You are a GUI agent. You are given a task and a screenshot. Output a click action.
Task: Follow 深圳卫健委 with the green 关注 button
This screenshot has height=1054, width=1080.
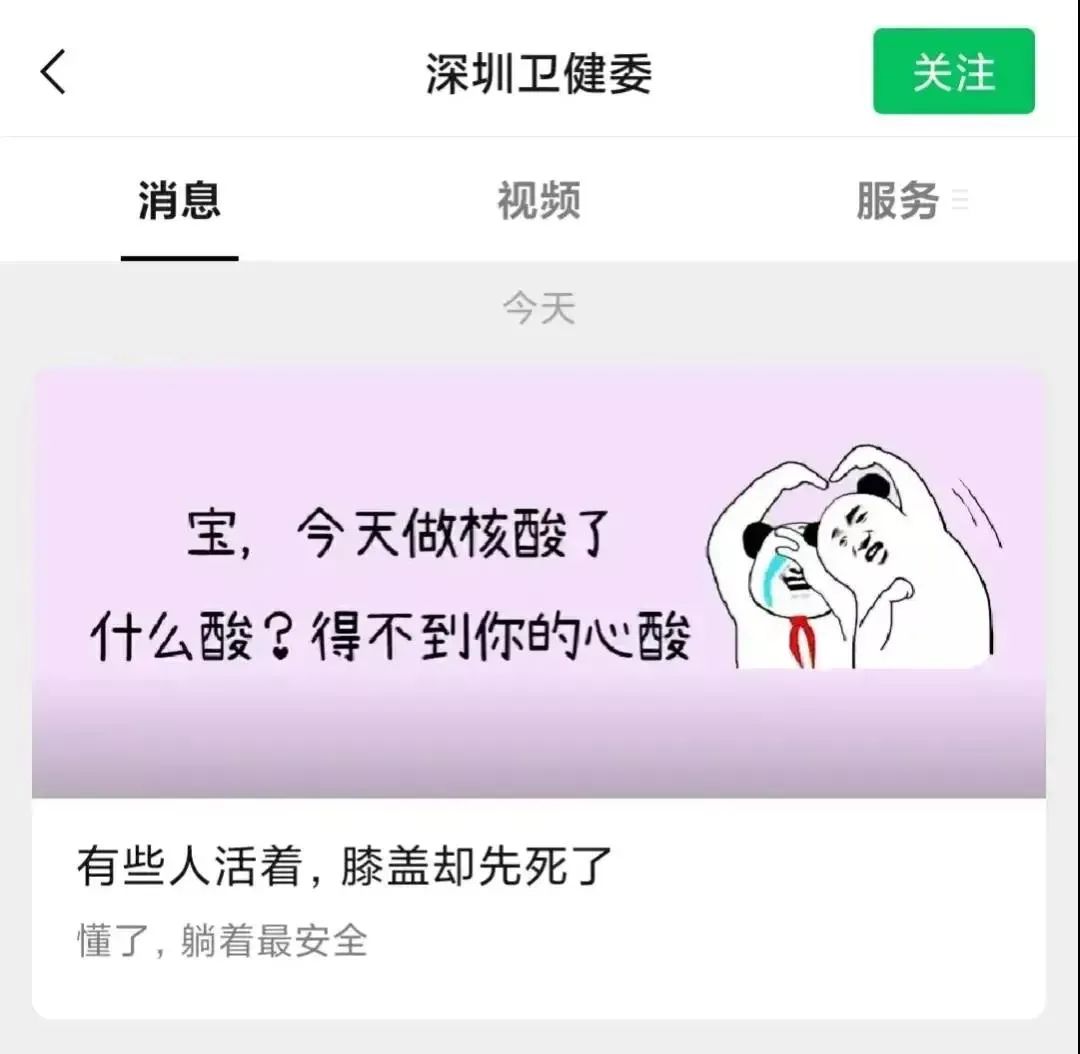(953, 72)
